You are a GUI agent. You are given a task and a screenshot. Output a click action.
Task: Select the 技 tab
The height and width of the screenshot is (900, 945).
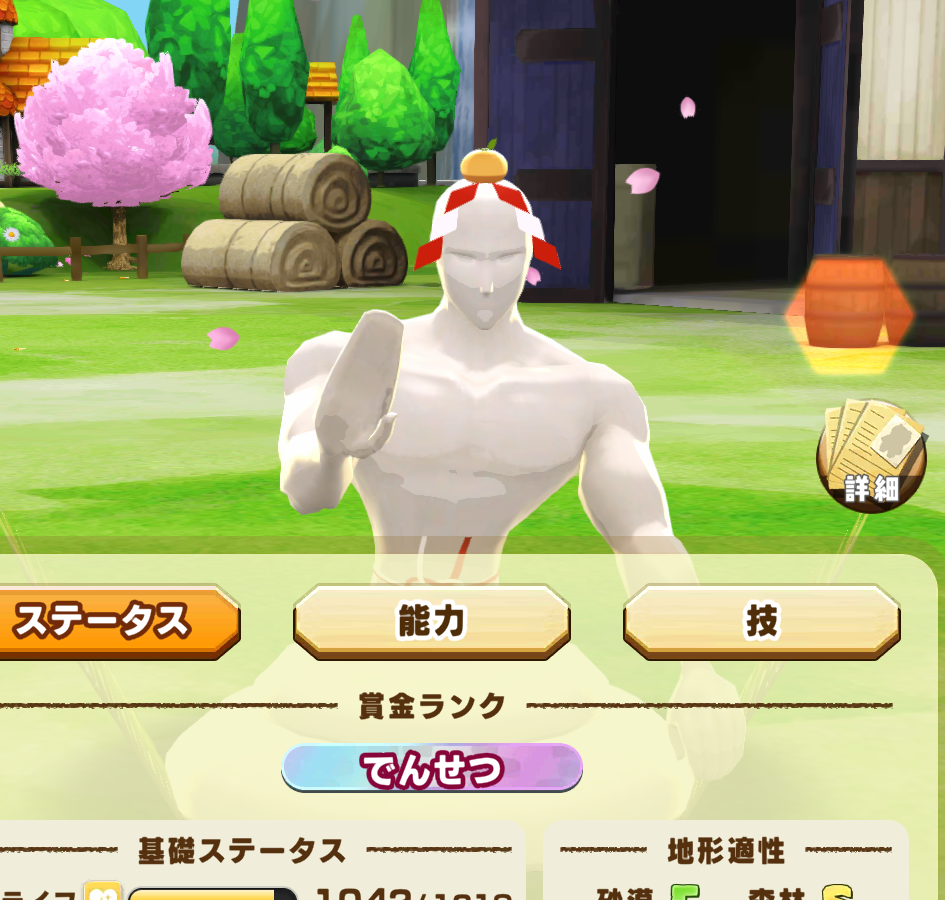pyautogui.click(x=762, y=622)
